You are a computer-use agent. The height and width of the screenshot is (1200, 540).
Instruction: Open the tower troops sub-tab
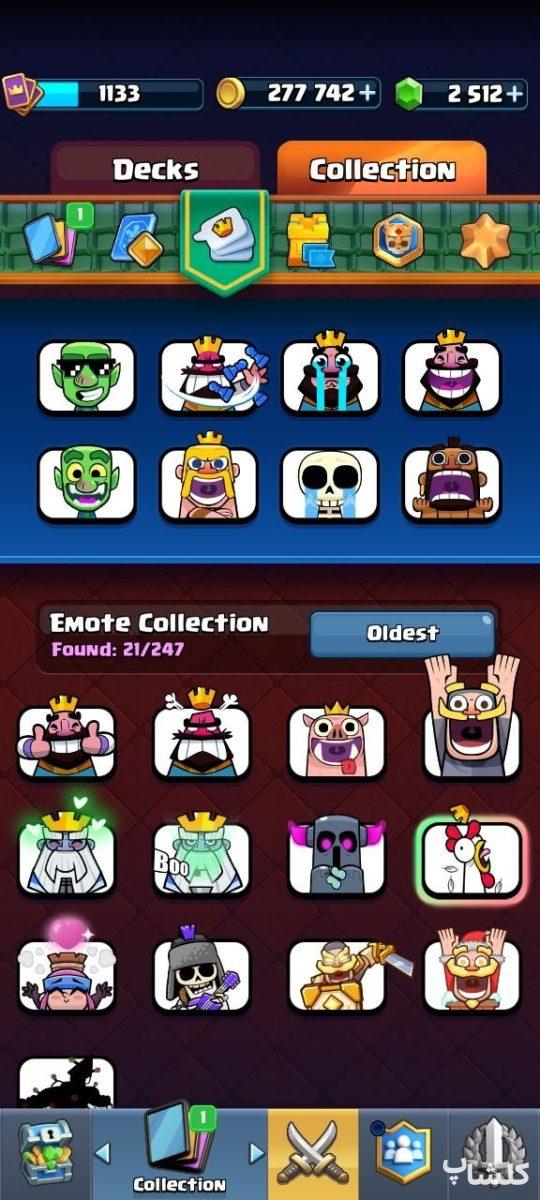click(311, 239)
